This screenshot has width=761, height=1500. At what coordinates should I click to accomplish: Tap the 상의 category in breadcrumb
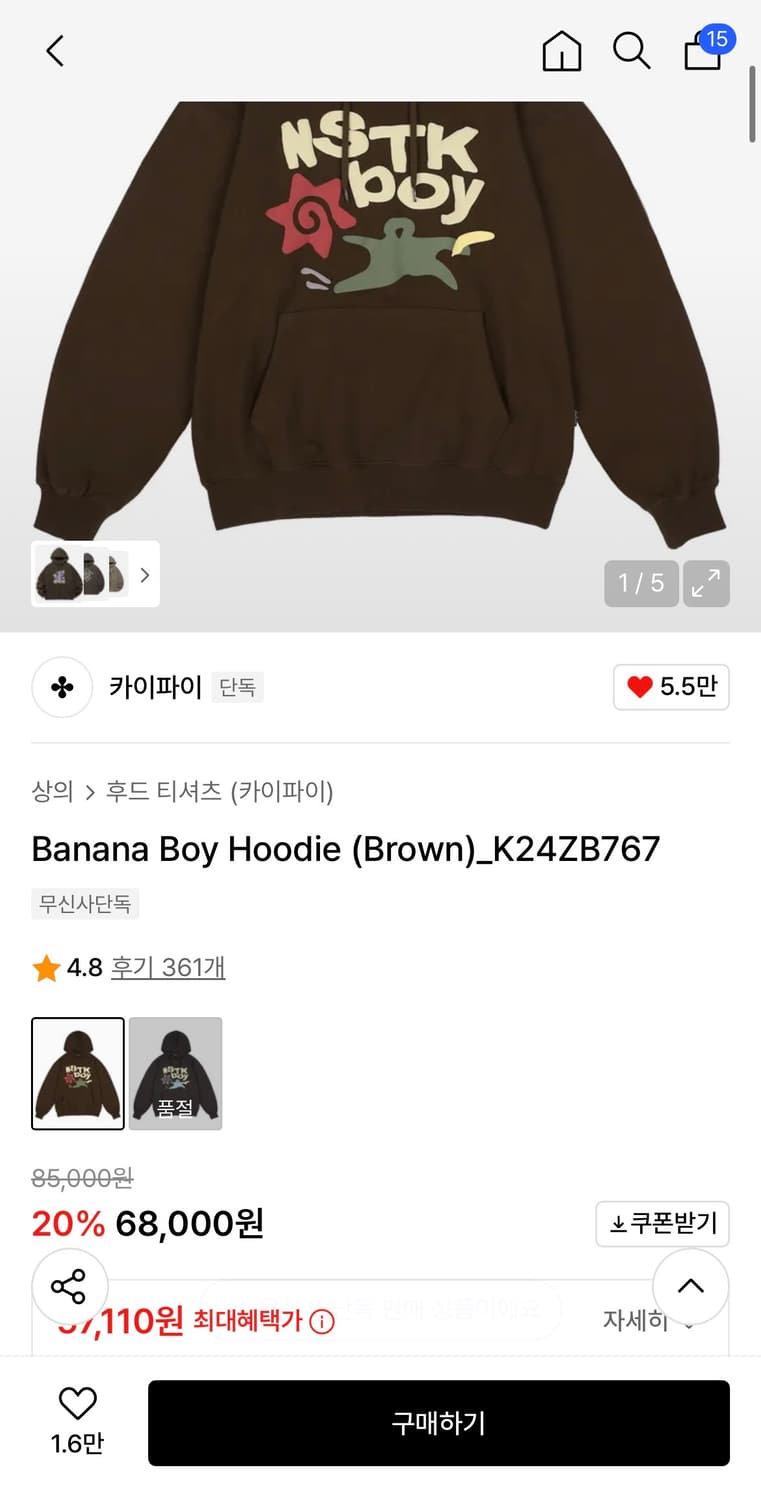pos(52,790)
